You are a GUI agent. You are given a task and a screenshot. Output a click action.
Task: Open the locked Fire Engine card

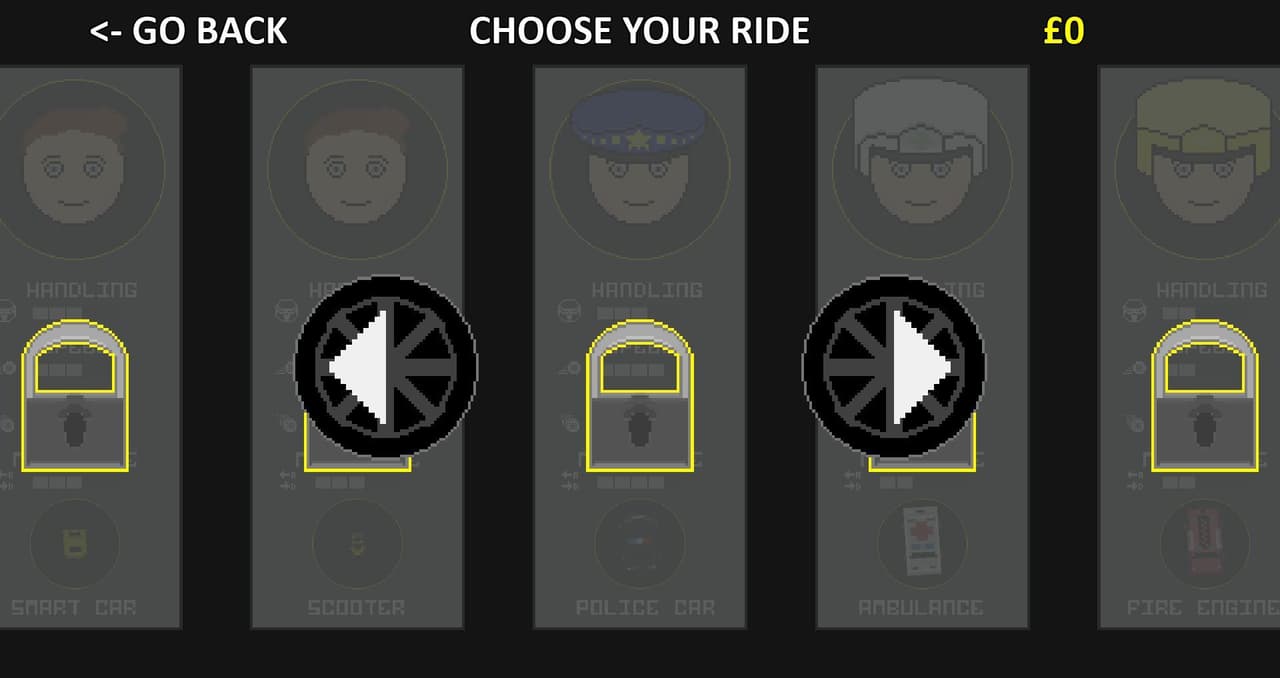click(1189, 347)
